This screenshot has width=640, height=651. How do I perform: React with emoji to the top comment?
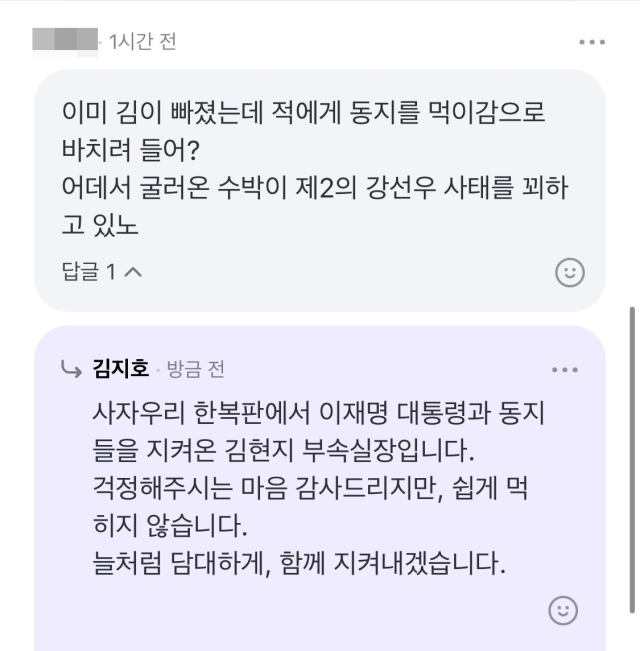[569, 272]
